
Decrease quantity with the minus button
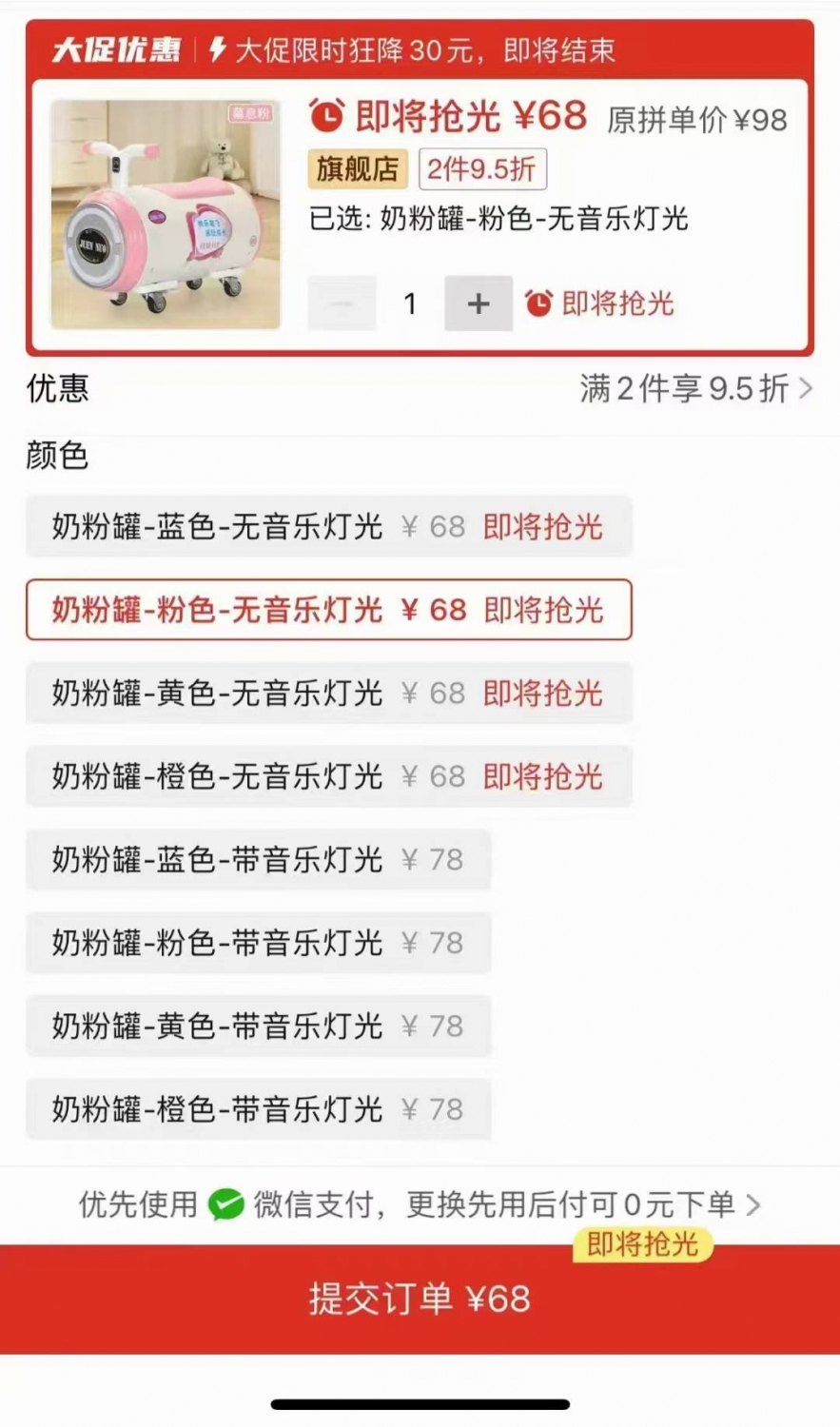342,303
